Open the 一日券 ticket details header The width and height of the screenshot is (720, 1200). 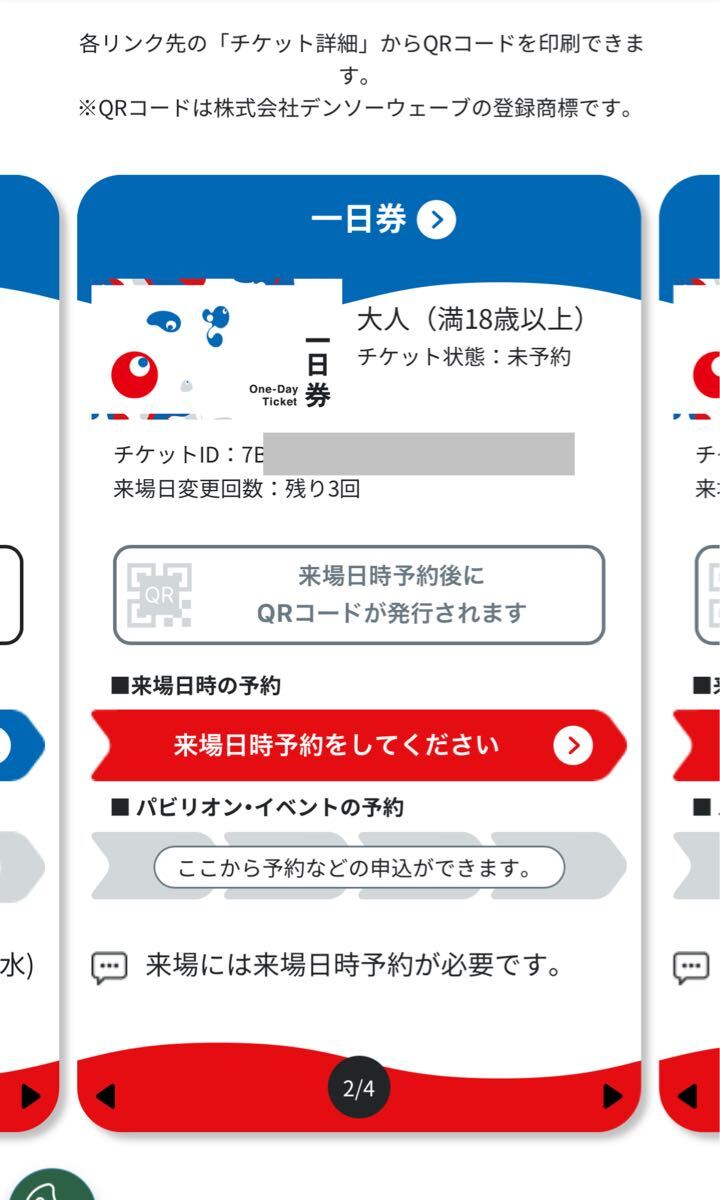[x=384, y=221]
